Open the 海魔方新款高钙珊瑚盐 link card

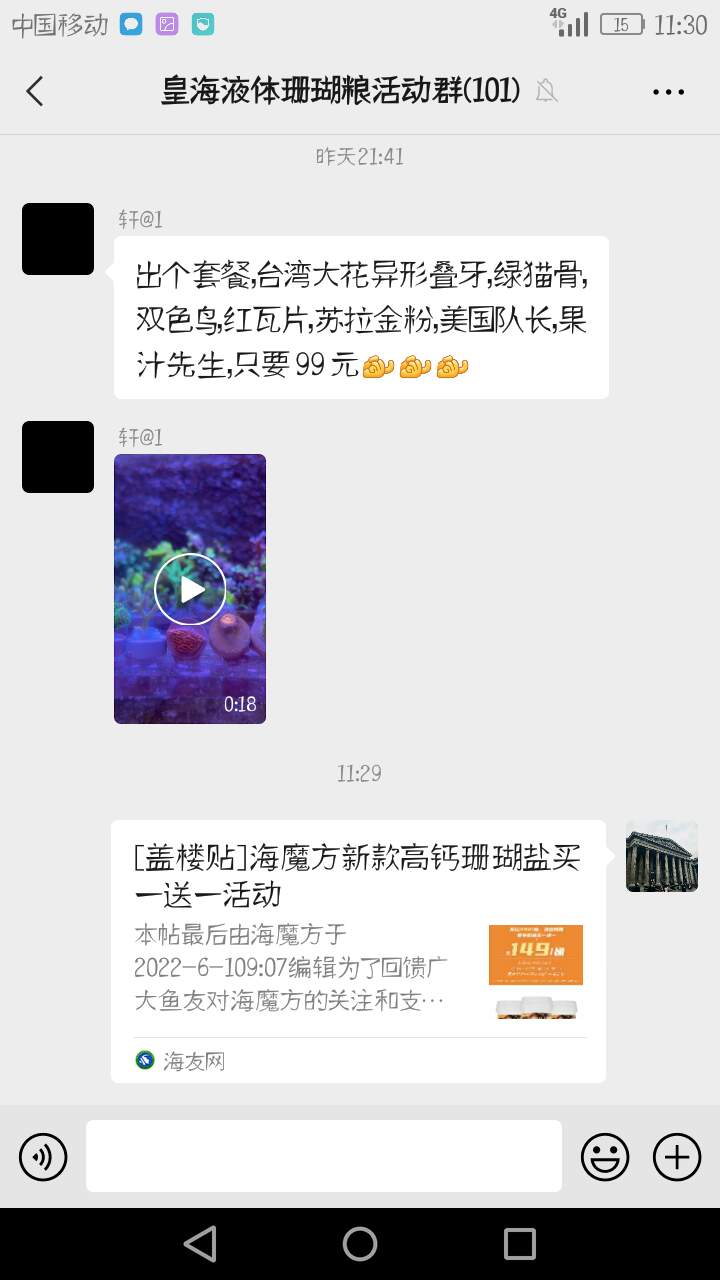(358, 950)
